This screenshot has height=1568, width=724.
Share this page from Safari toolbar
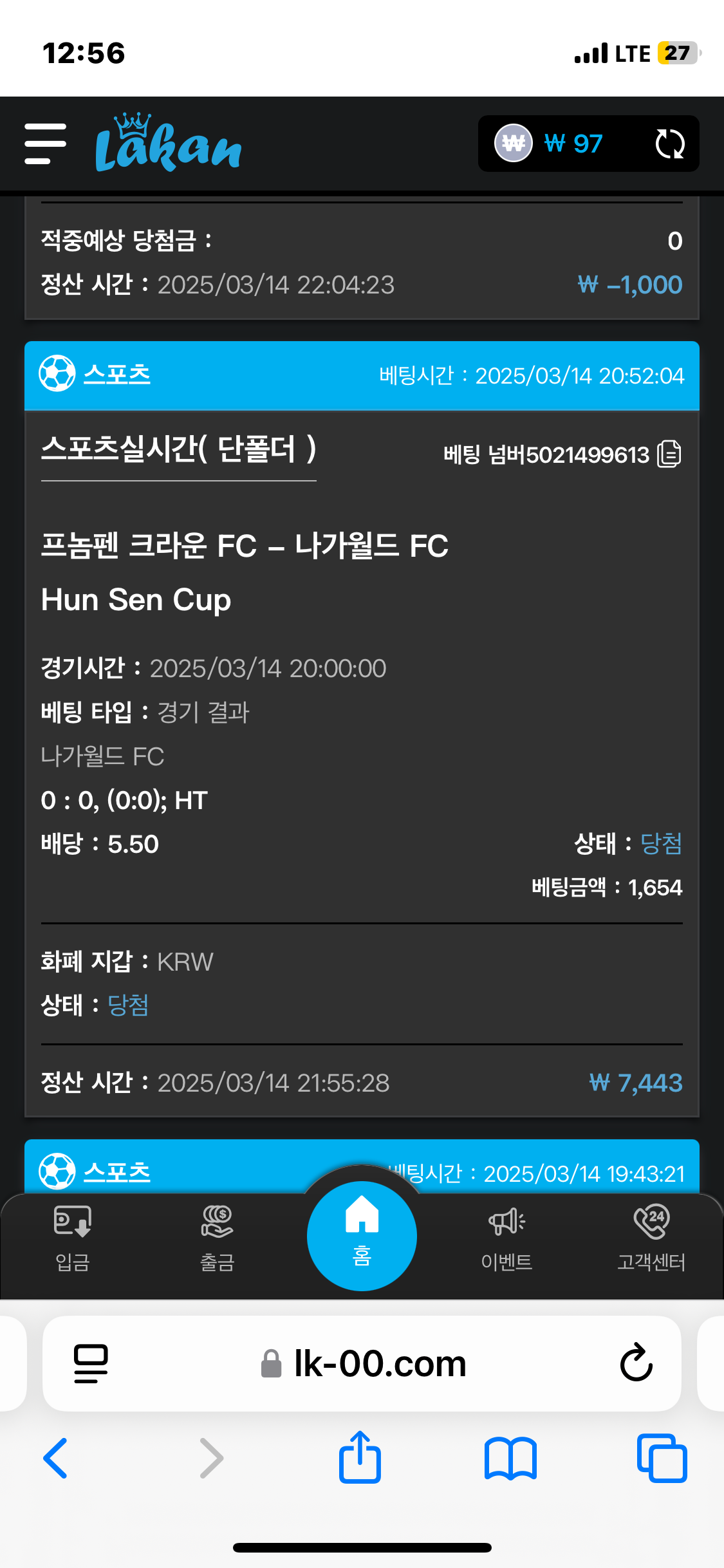pos(360,1457)
